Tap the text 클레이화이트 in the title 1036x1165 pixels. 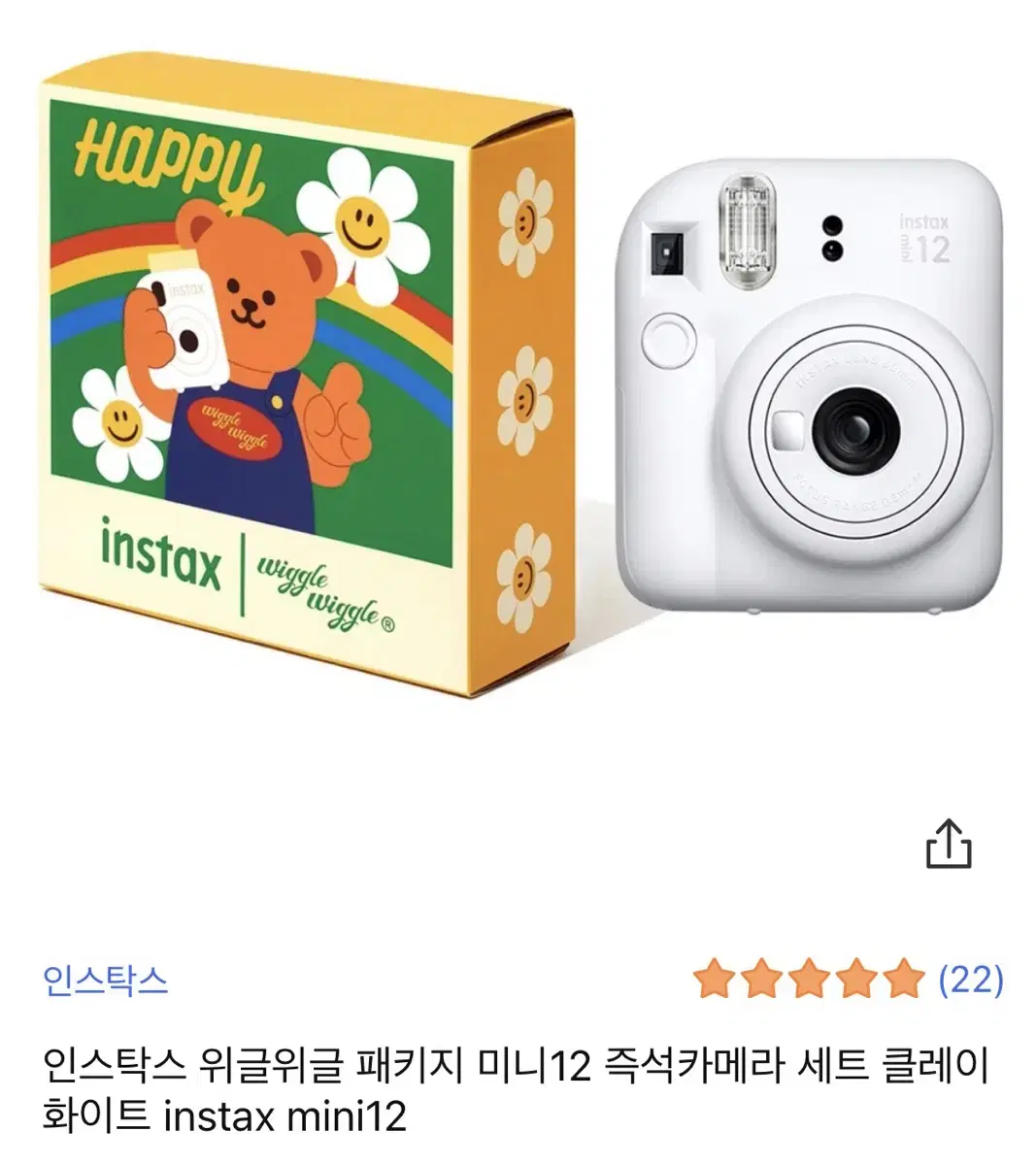pyautogui.click(x=926, y=1065)
